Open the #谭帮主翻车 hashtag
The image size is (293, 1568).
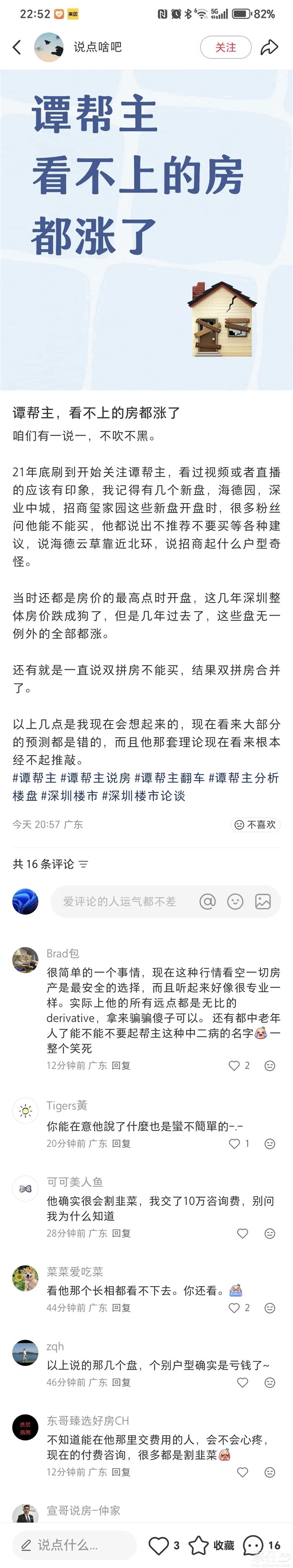pyautogui.click(x=170, y=777)
